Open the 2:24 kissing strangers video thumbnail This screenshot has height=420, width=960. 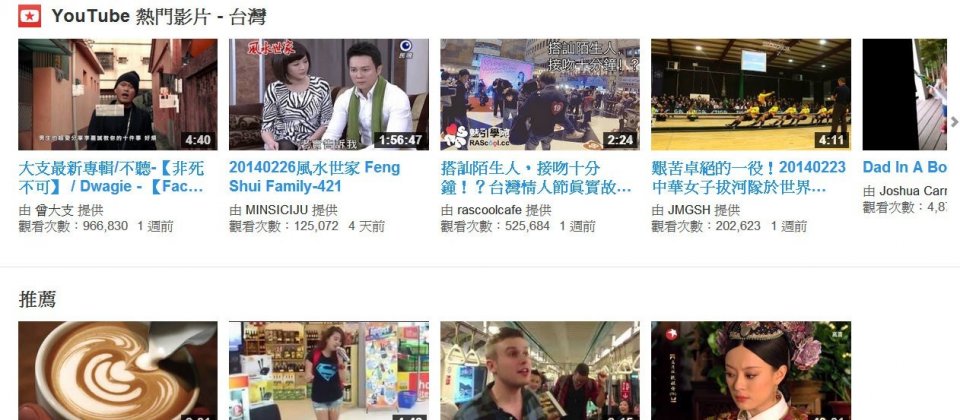pos(540,95)
